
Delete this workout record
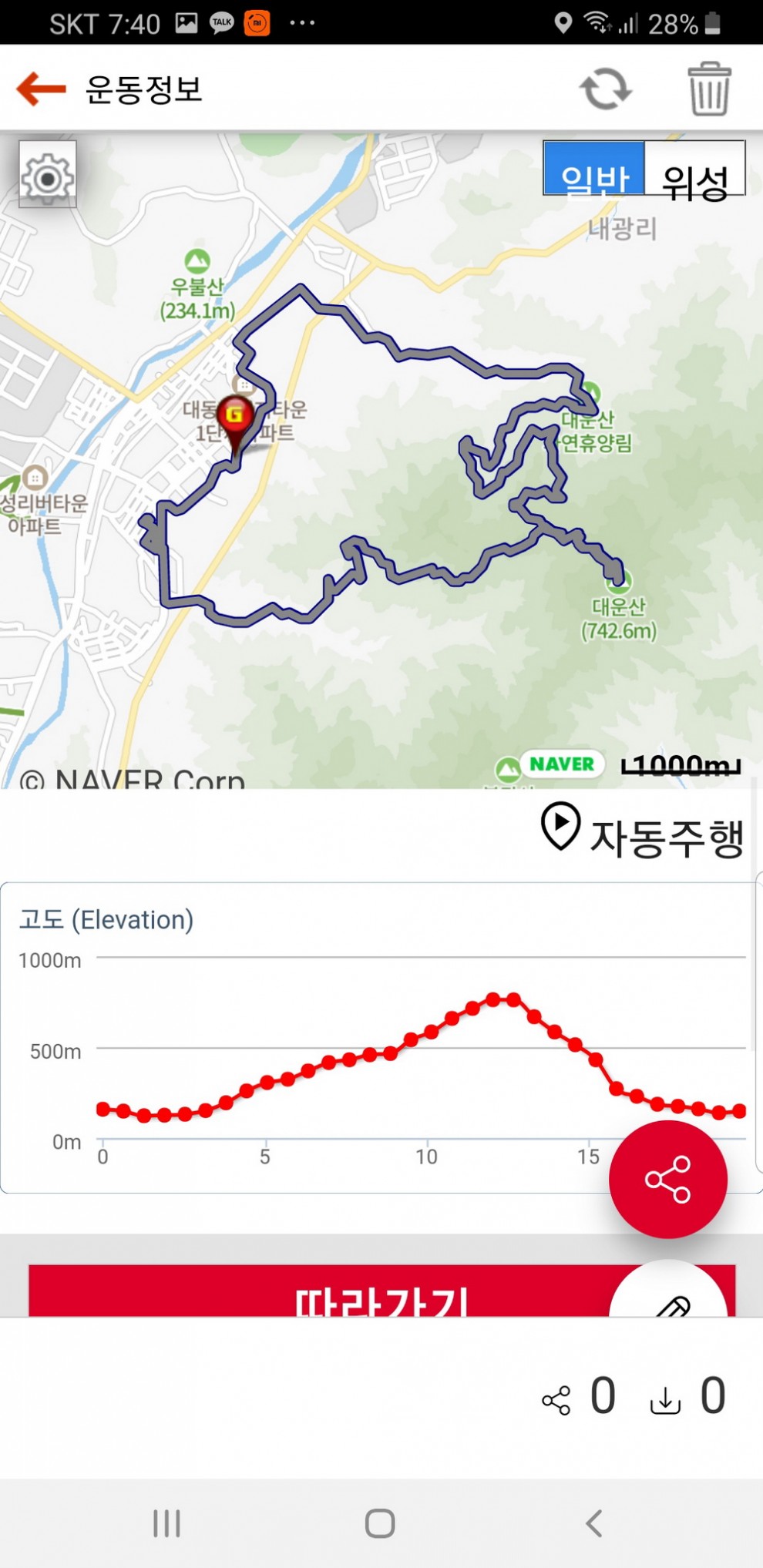point(708,89)
